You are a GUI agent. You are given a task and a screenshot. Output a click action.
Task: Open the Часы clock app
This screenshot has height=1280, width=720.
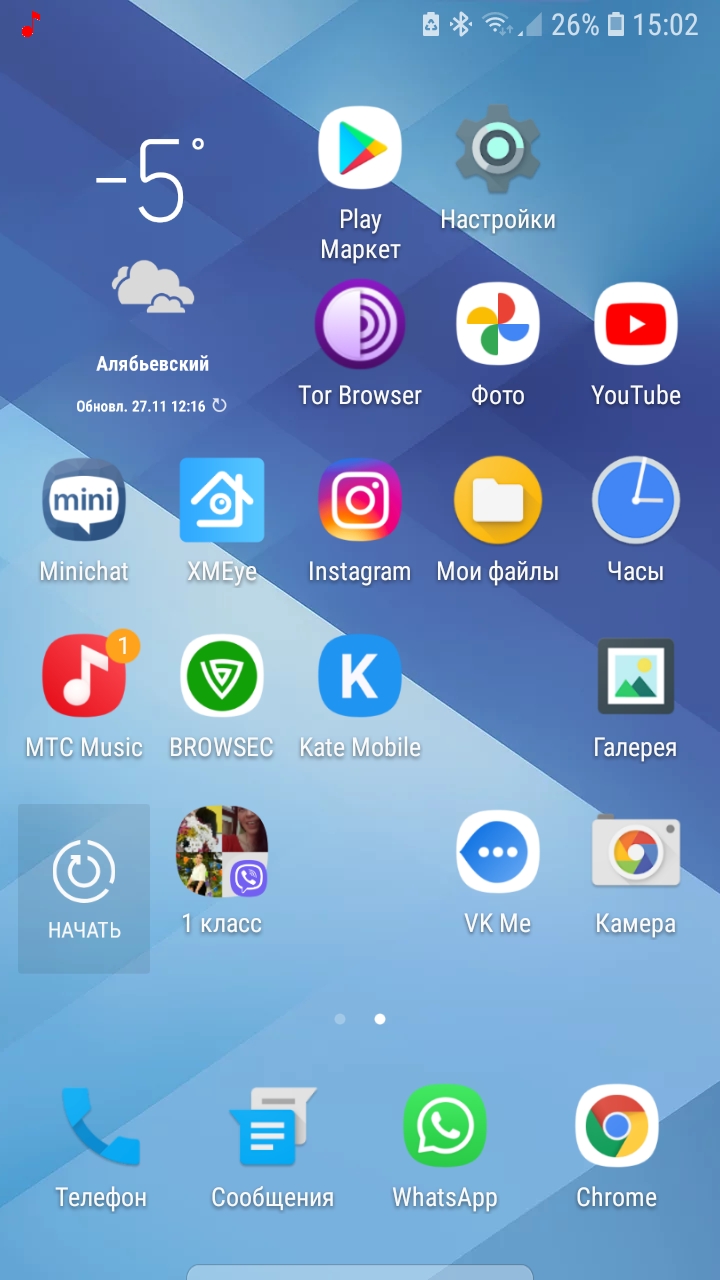point(636,500)
